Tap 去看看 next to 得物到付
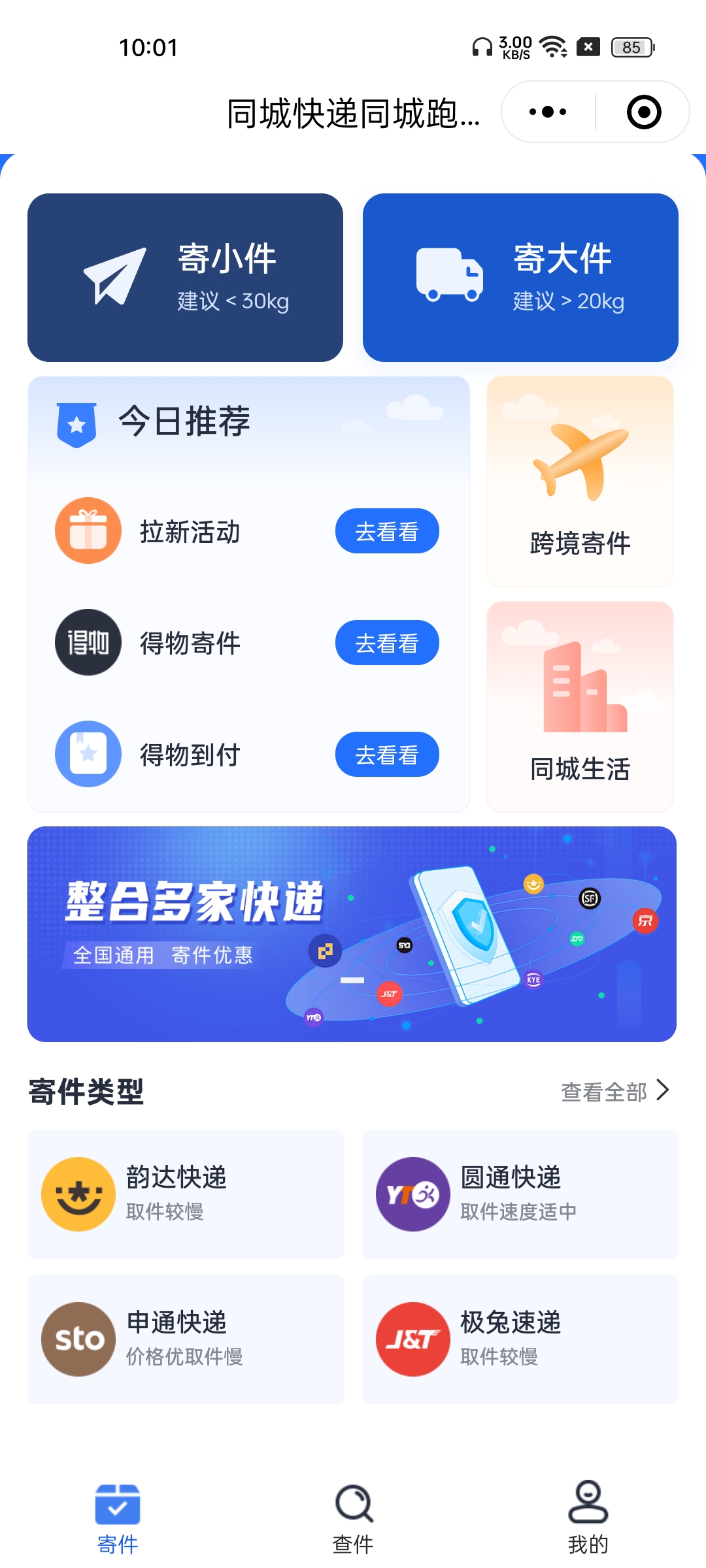This screenshot has height=1568, width=706. [x=387, y=755]
